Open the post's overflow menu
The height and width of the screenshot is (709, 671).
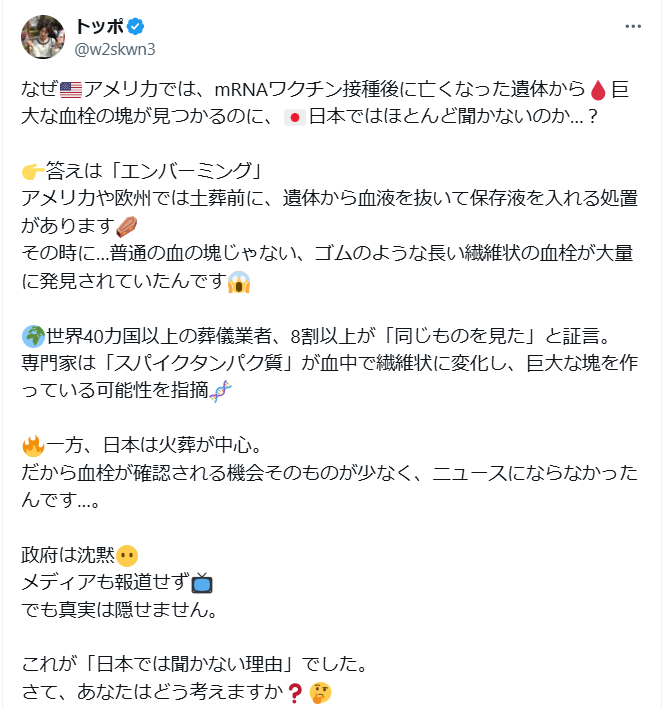[x=635, y=27]
